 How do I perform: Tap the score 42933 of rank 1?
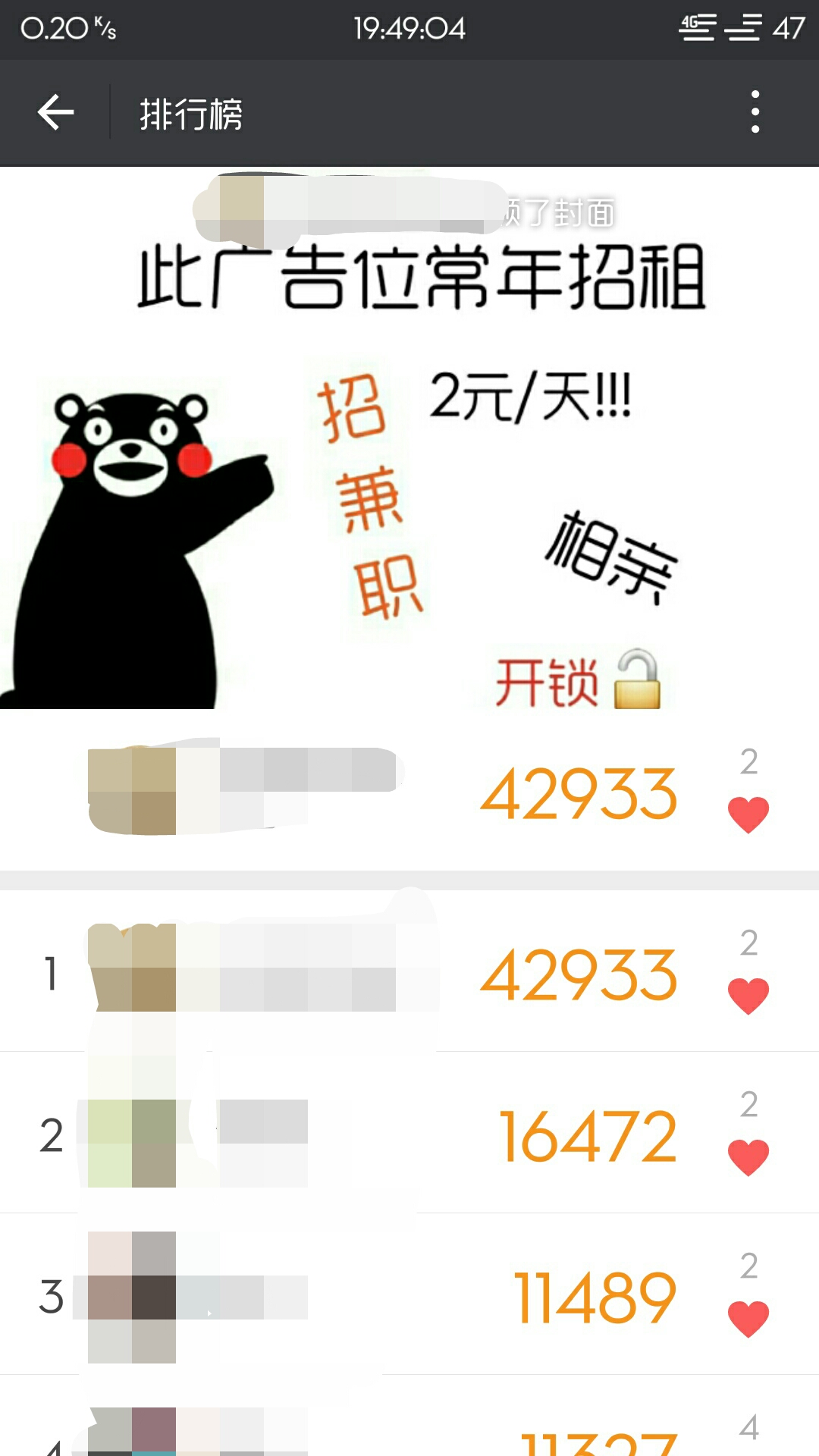(x=581, y=978)
